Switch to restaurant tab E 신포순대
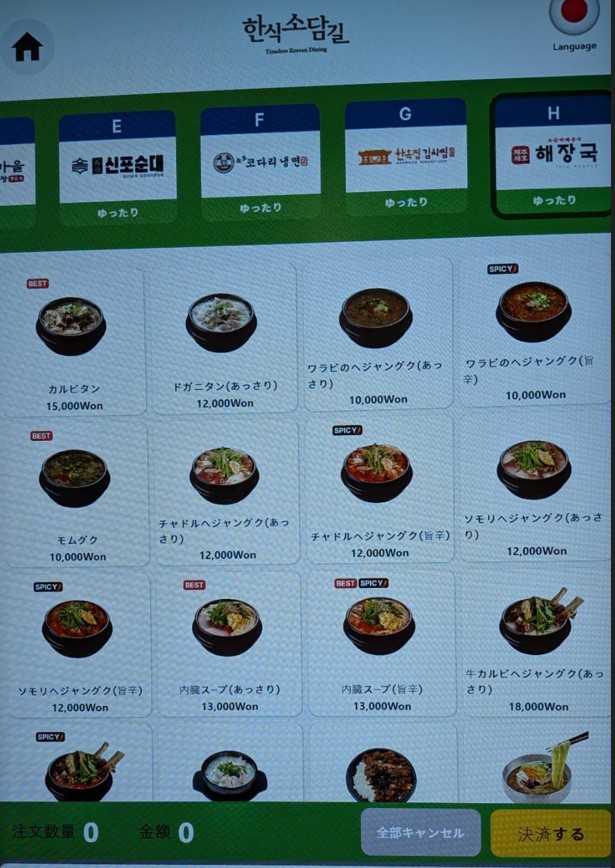This screenshot has height=868, width=615. click(117, 163)
